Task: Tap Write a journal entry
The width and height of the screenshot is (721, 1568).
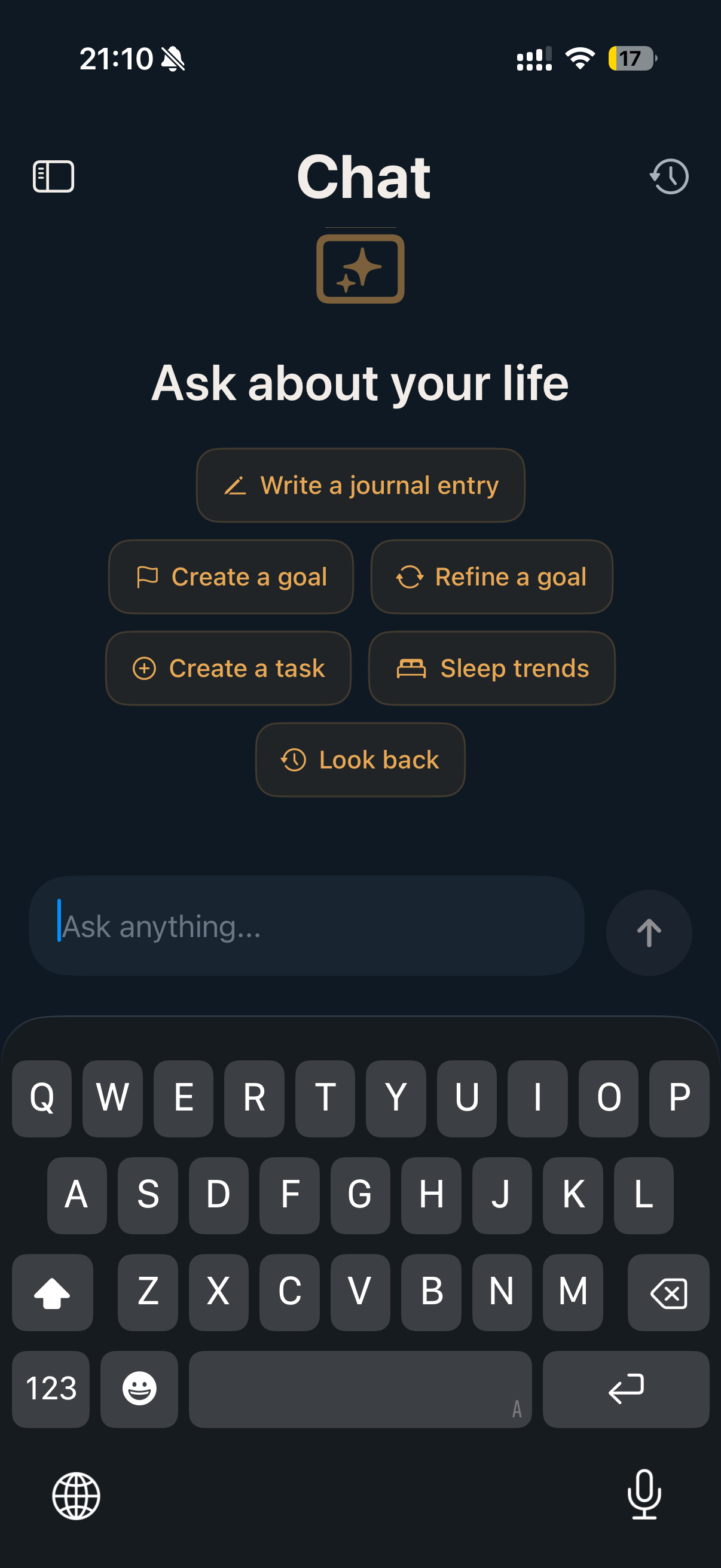Action: pos(360,485)
